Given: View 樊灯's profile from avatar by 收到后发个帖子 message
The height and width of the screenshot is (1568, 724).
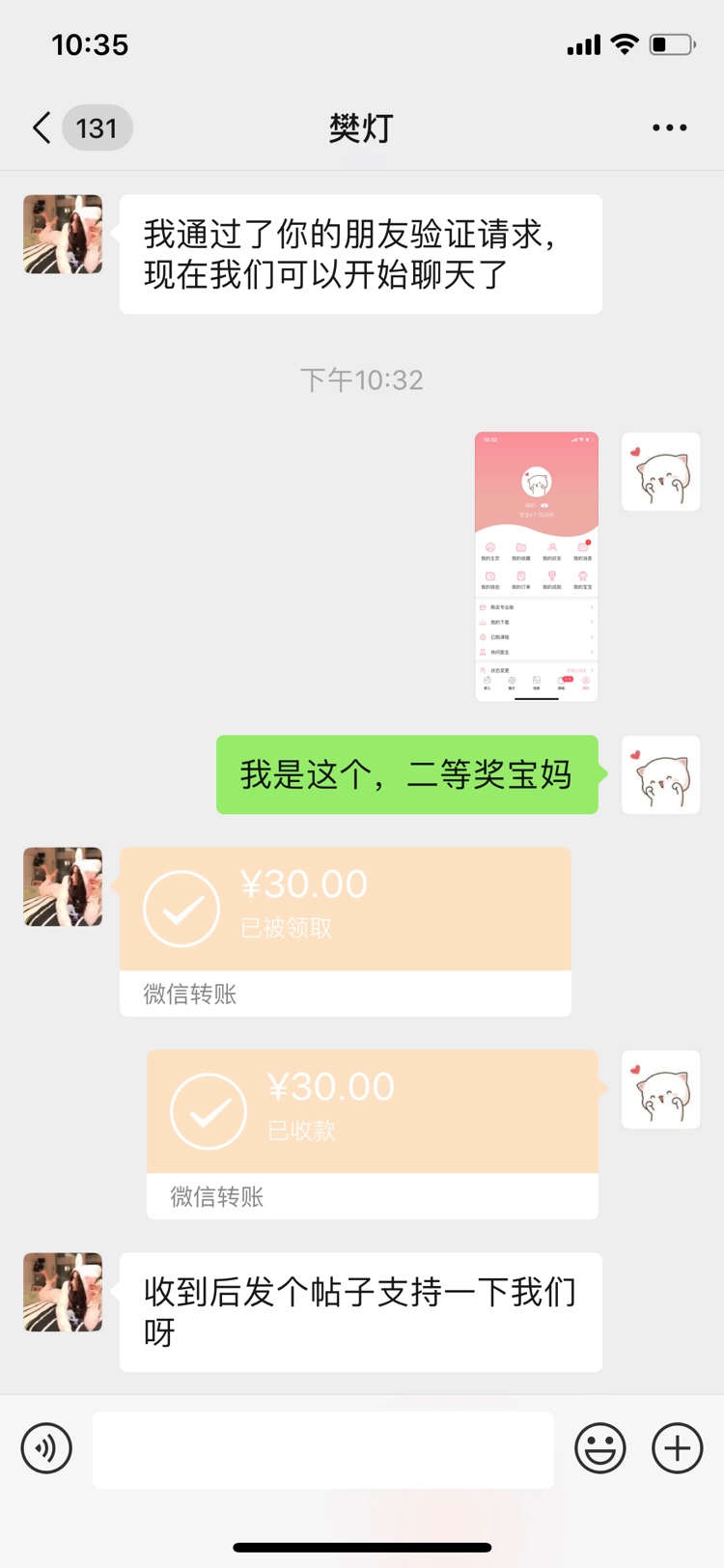Looking at the screenshot, I should 63,1293.
